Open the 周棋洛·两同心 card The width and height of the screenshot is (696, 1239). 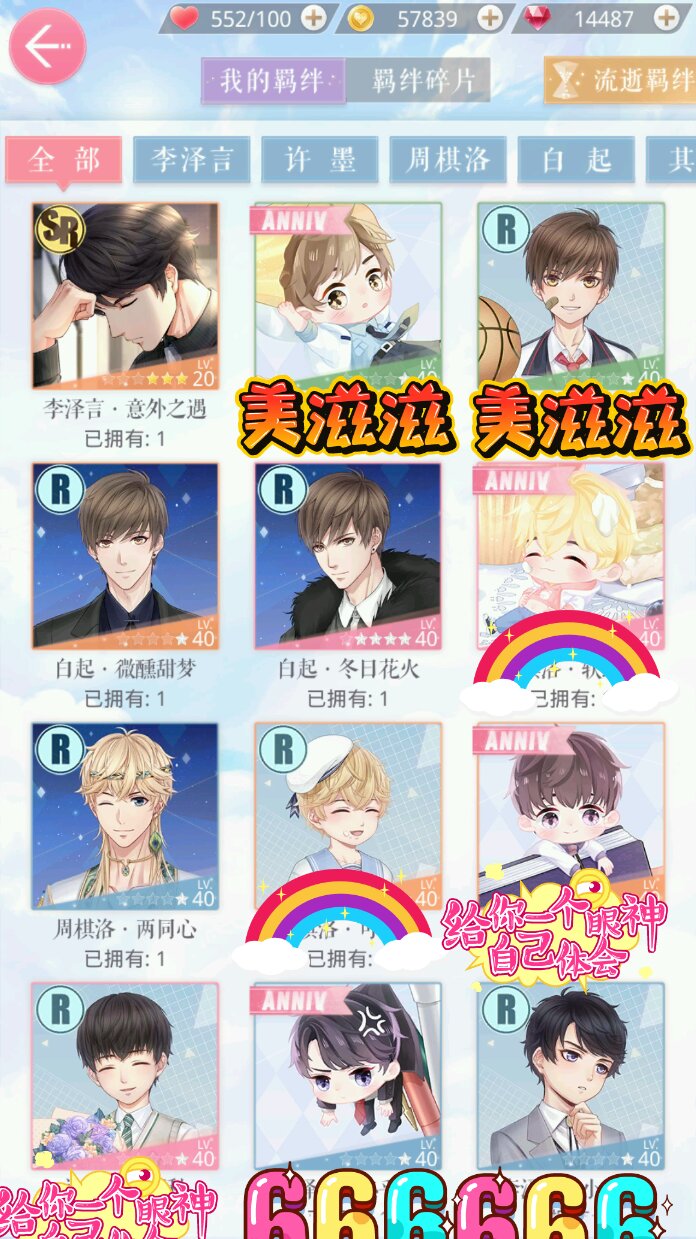click(125, 816)
